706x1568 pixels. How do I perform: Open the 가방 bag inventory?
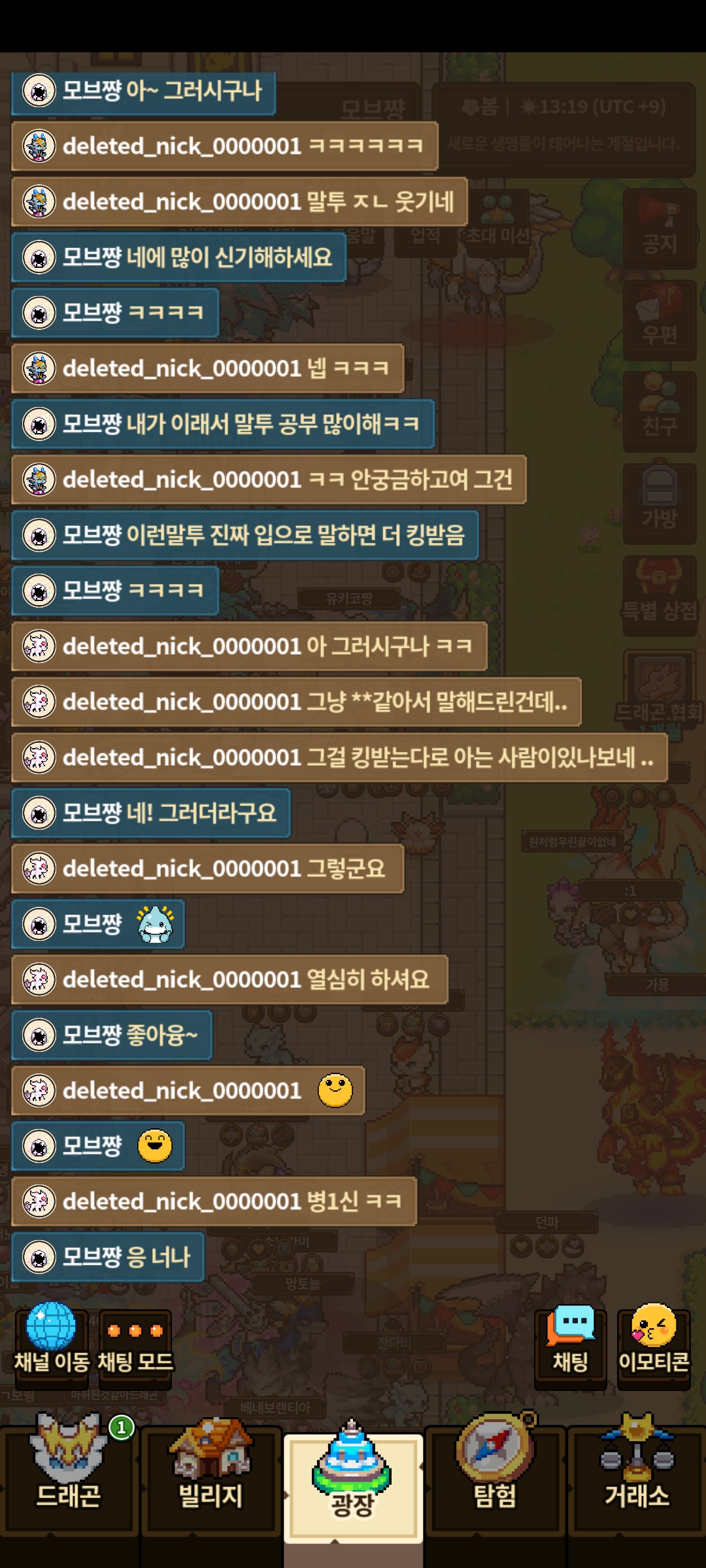click(x=660, y=504)
